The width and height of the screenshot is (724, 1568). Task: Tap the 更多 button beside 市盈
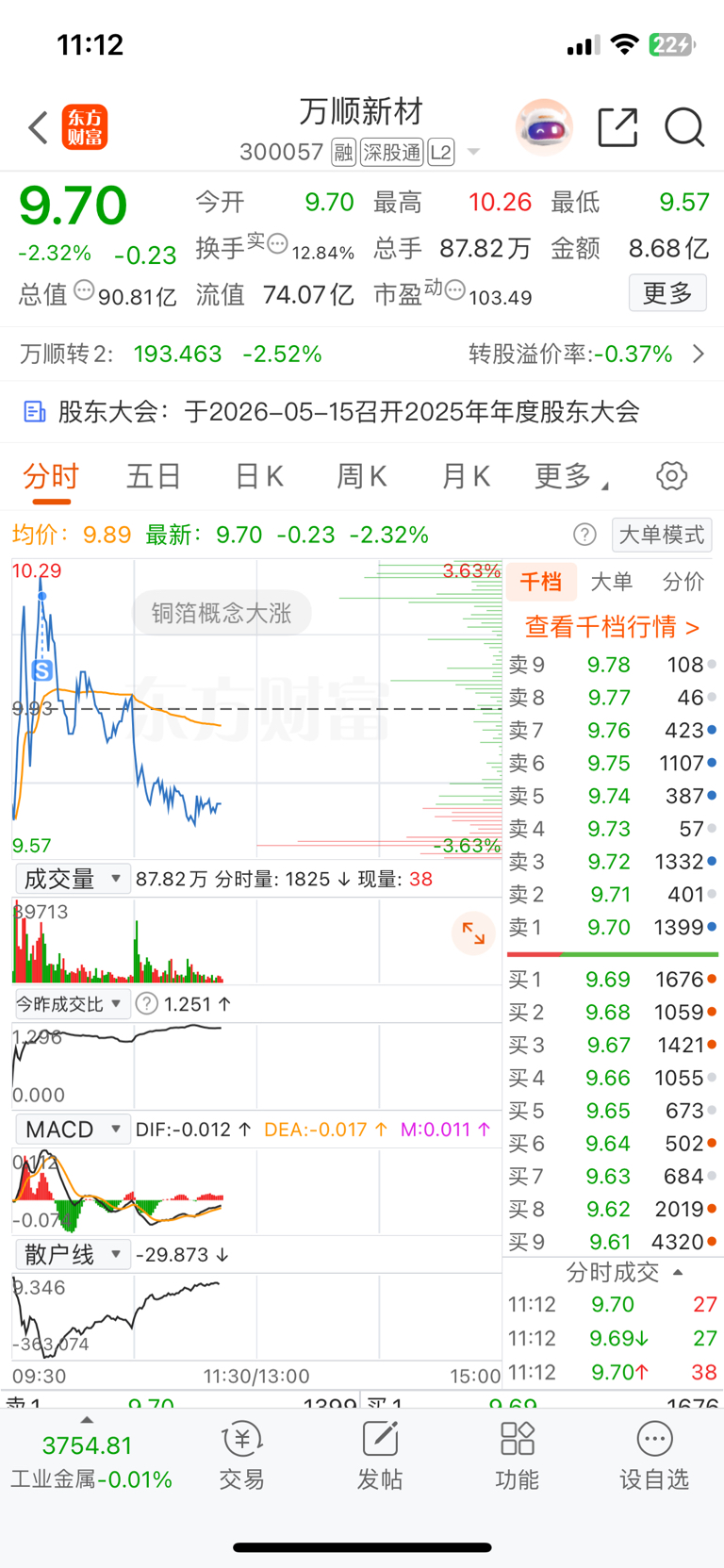pos(667,293)
